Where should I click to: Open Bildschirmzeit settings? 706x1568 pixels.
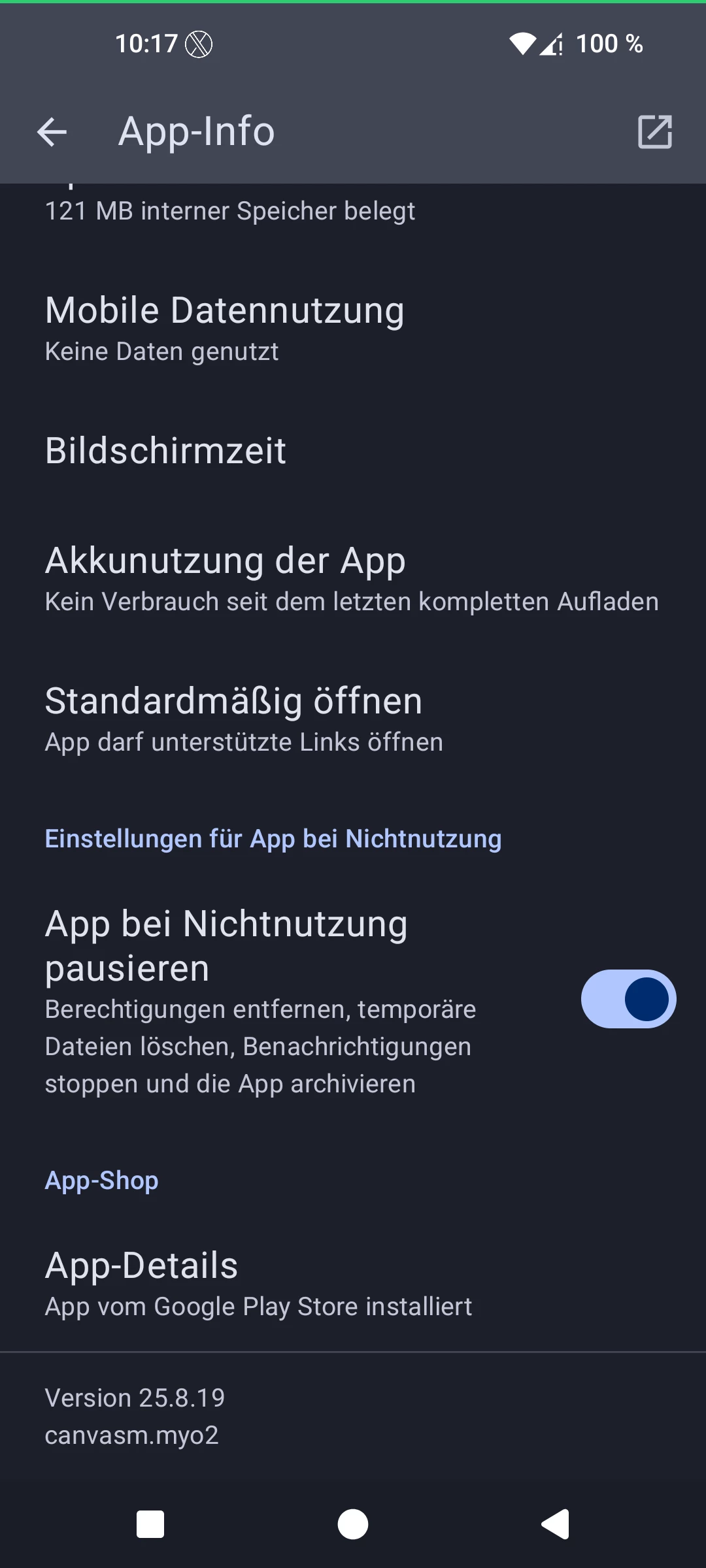click(353, 451)
